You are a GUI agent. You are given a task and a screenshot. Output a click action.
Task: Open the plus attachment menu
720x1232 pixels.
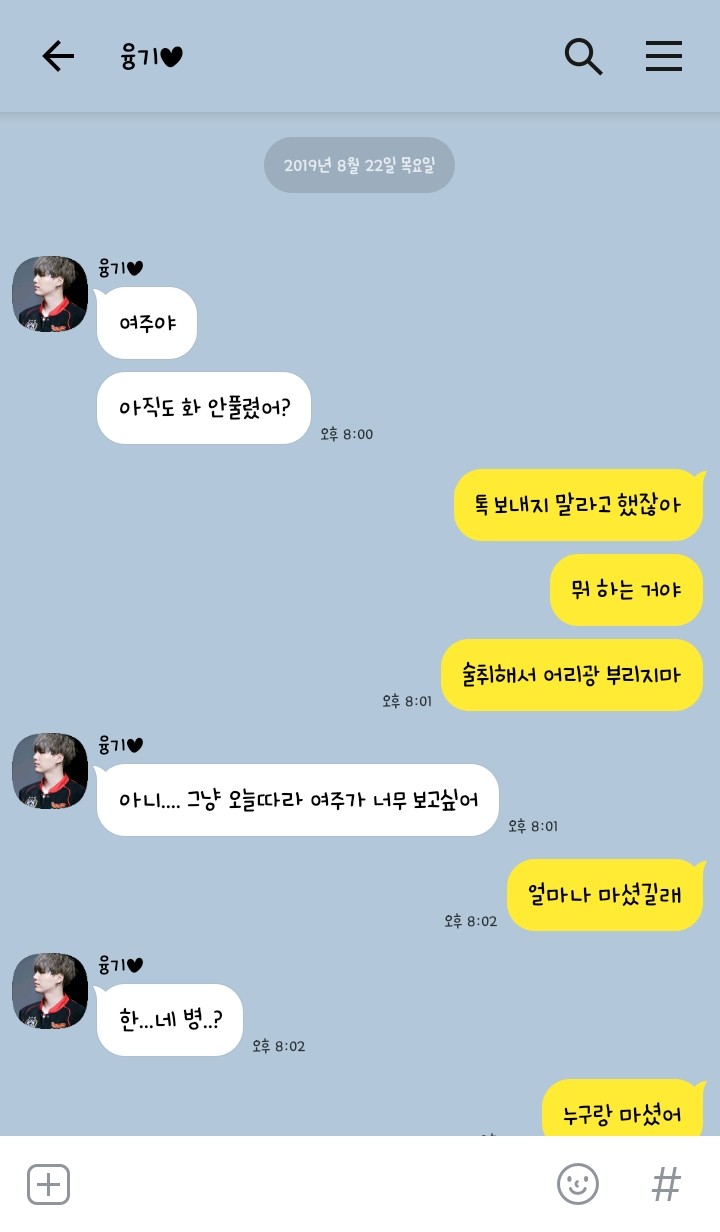[x=48, y=1185]
